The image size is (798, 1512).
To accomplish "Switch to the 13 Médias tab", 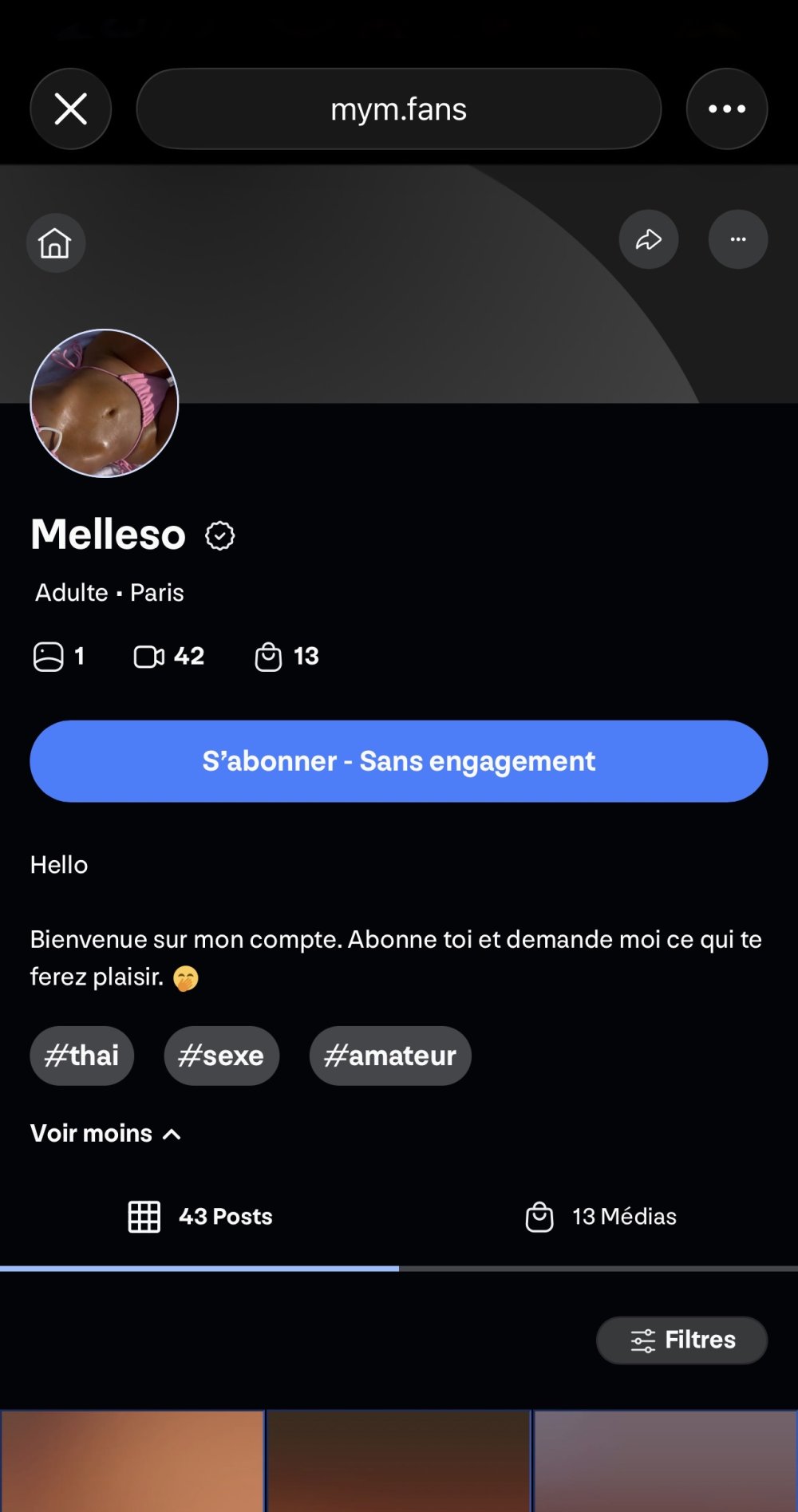I will coord(600,1217).
